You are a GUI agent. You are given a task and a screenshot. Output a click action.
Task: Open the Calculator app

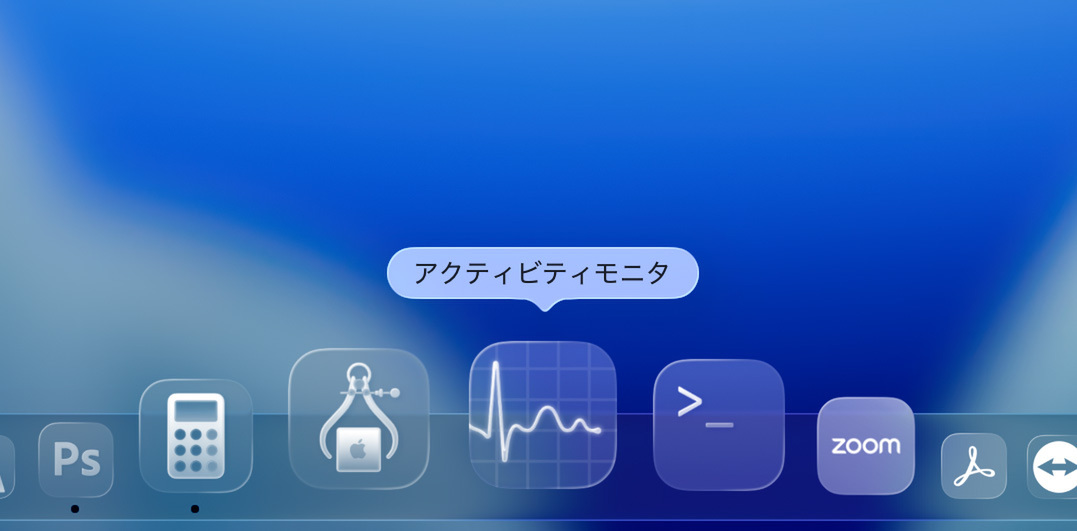(x=195, y=436)
